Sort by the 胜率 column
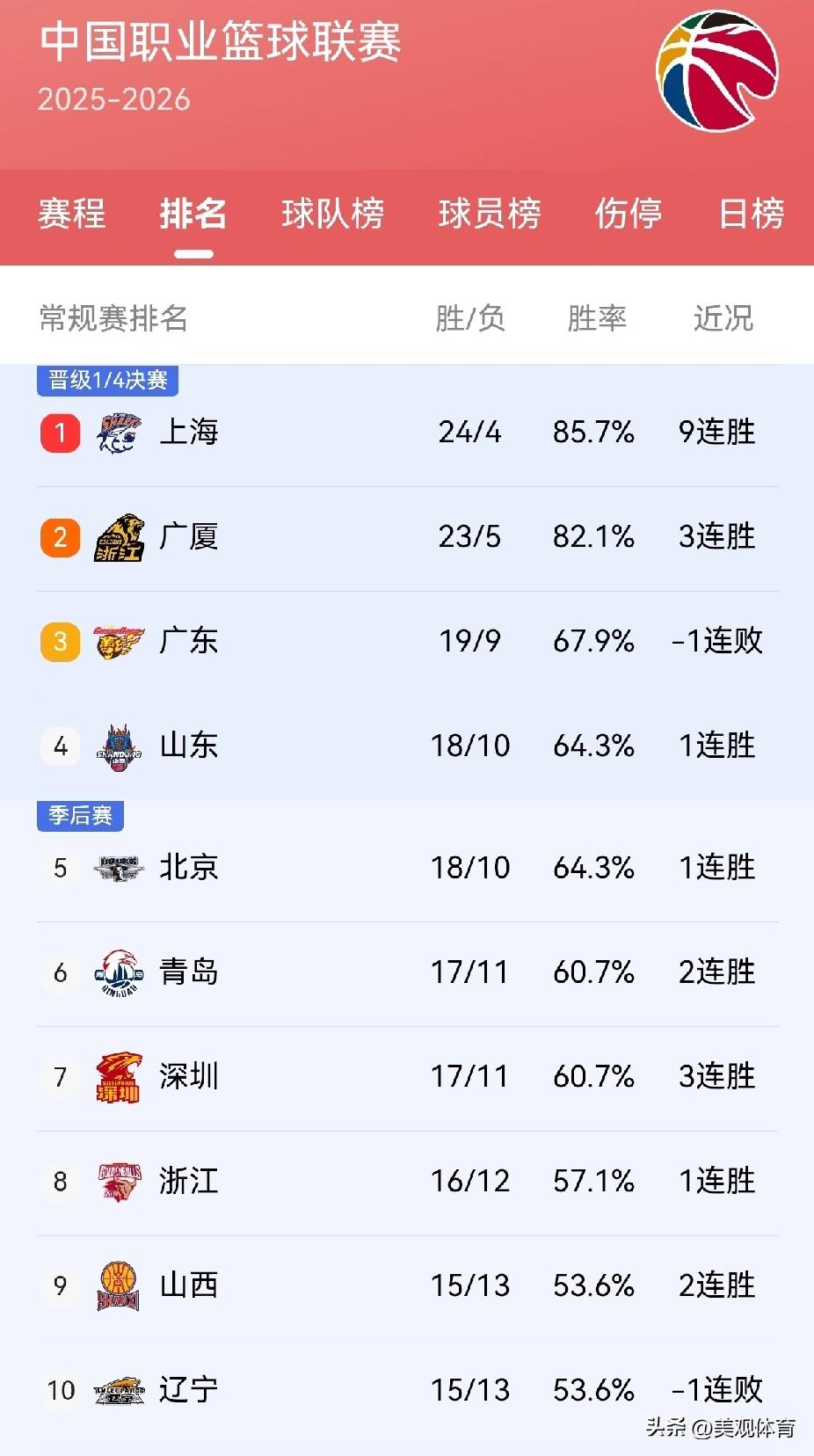This screenshot has height=1456, width=814. coord(598,318)
